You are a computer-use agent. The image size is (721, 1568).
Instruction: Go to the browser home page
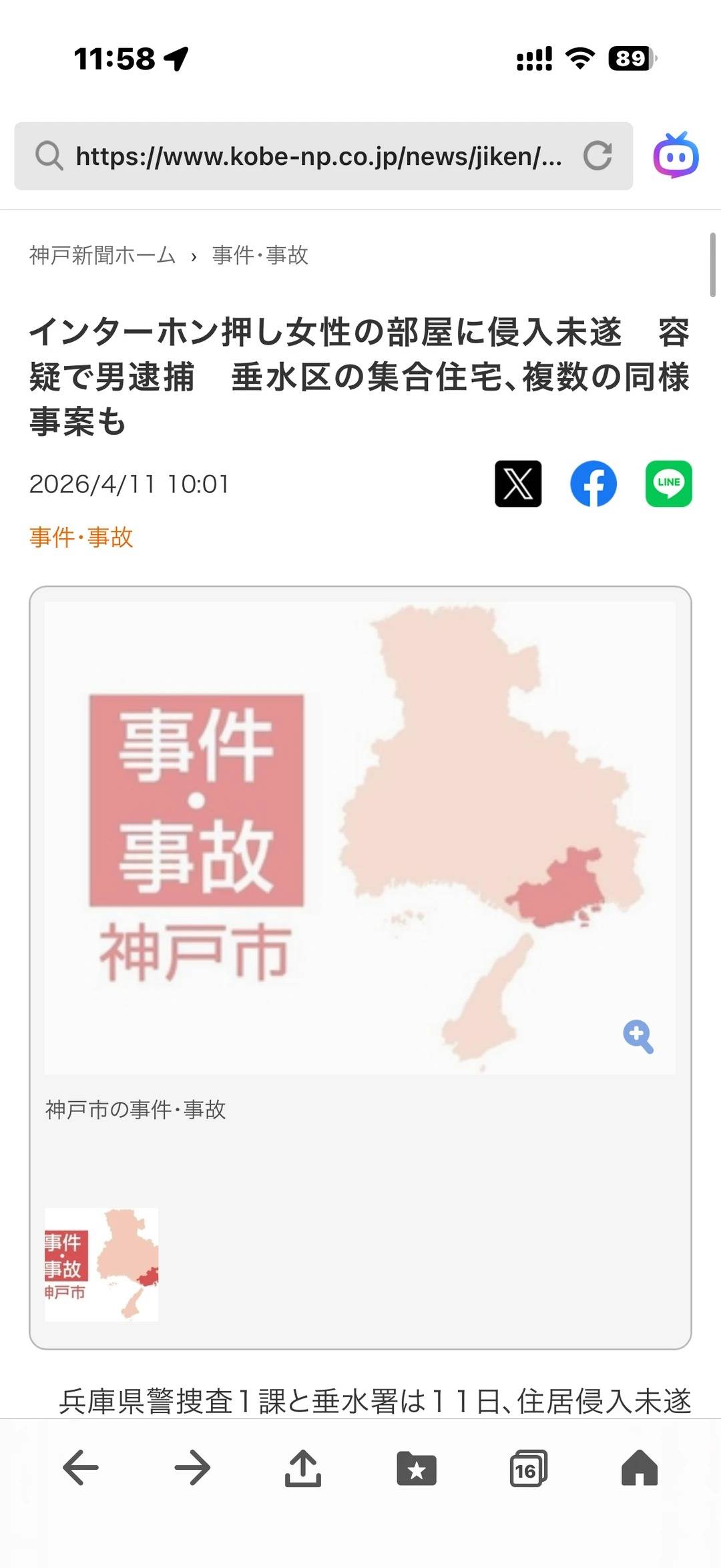tap(640, 1468)
